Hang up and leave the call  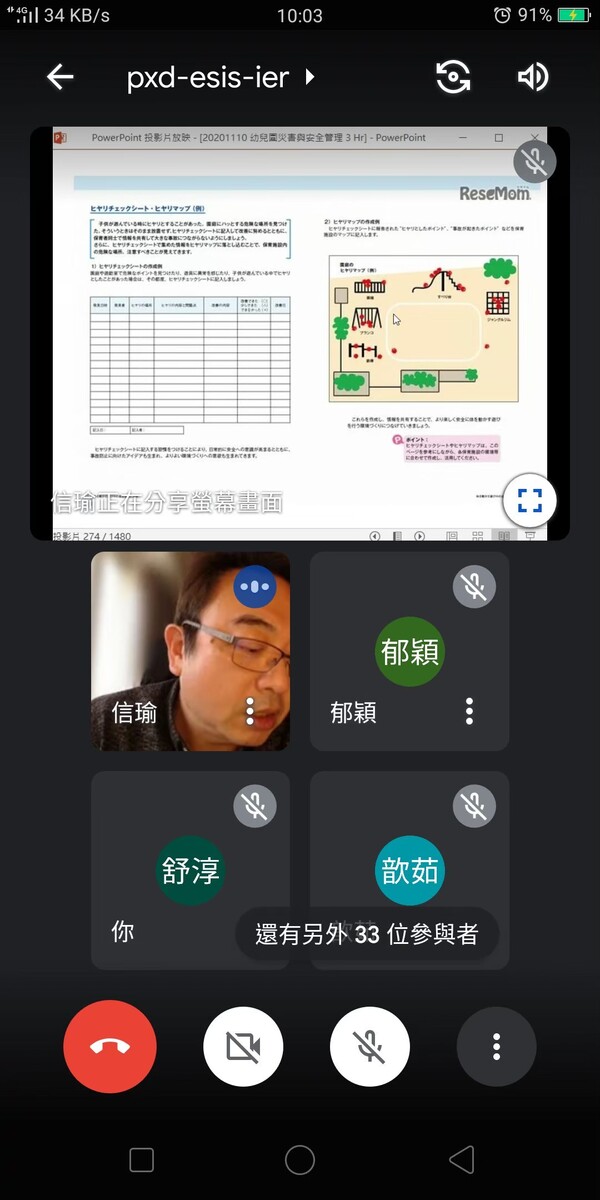tap(110, 1046)
